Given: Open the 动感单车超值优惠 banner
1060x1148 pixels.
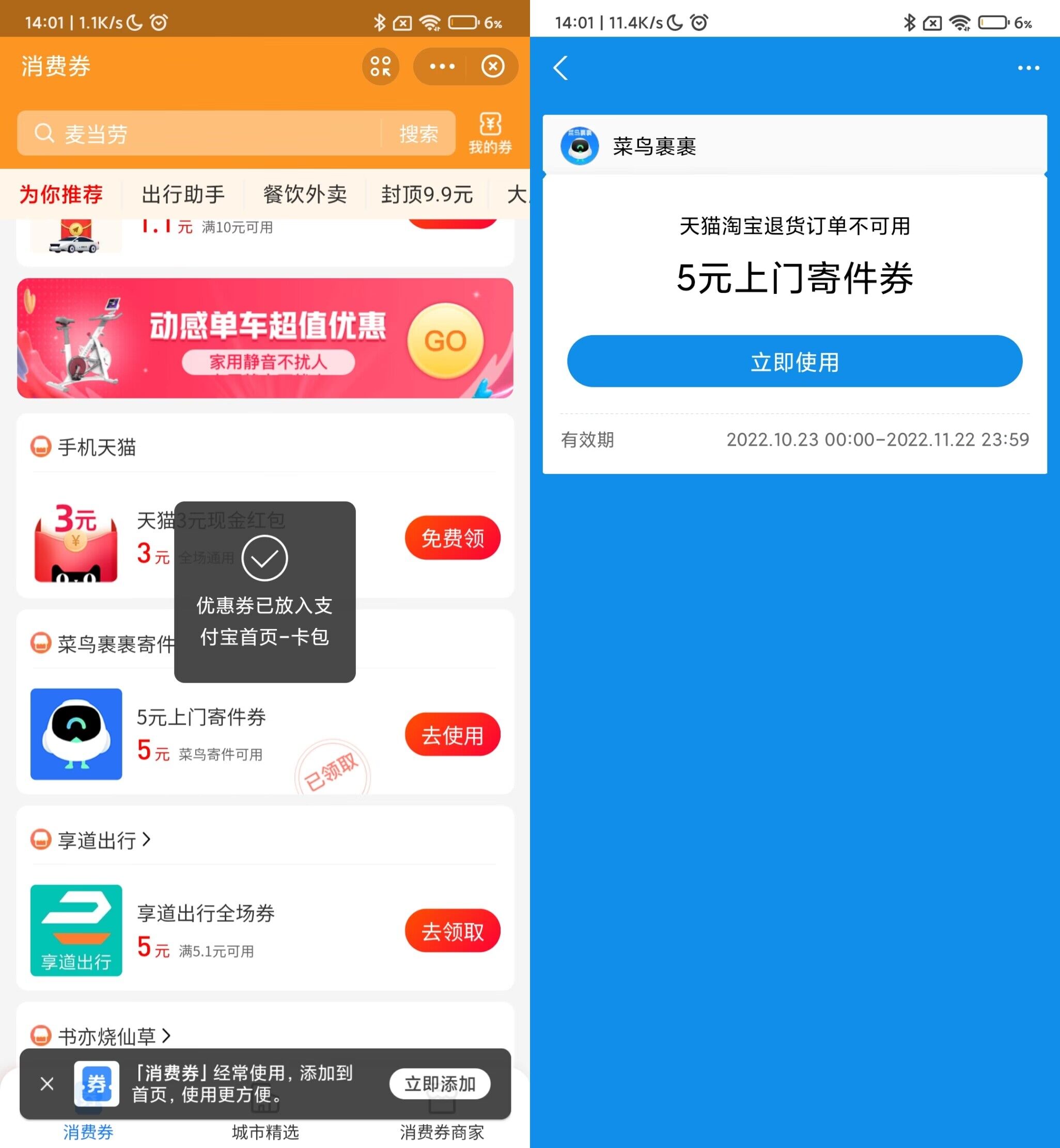Looking at the screenshot, I should [x=265, y=338].
